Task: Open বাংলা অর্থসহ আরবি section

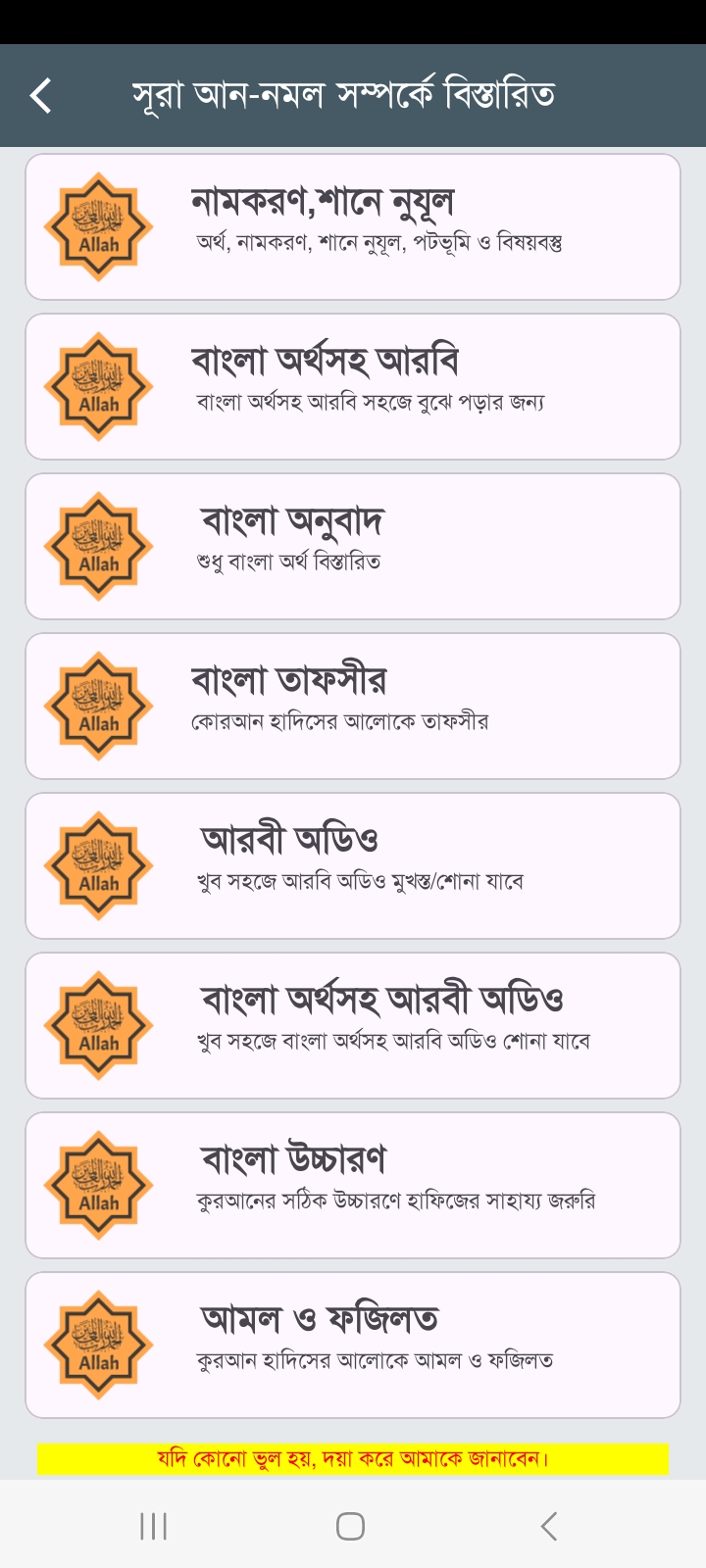Action: [x=353, y=386]
